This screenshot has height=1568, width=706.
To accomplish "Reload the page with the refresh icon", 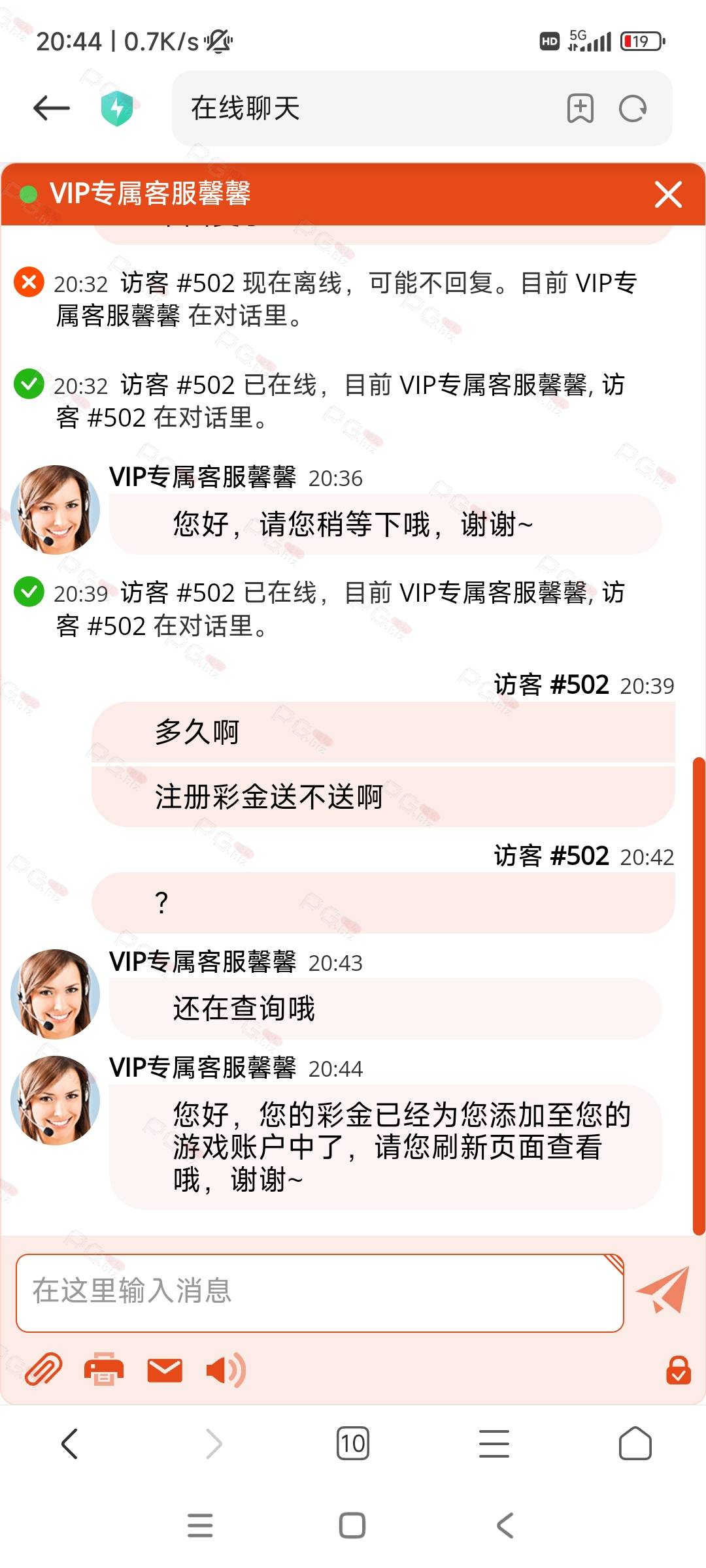I will (633, 108).
